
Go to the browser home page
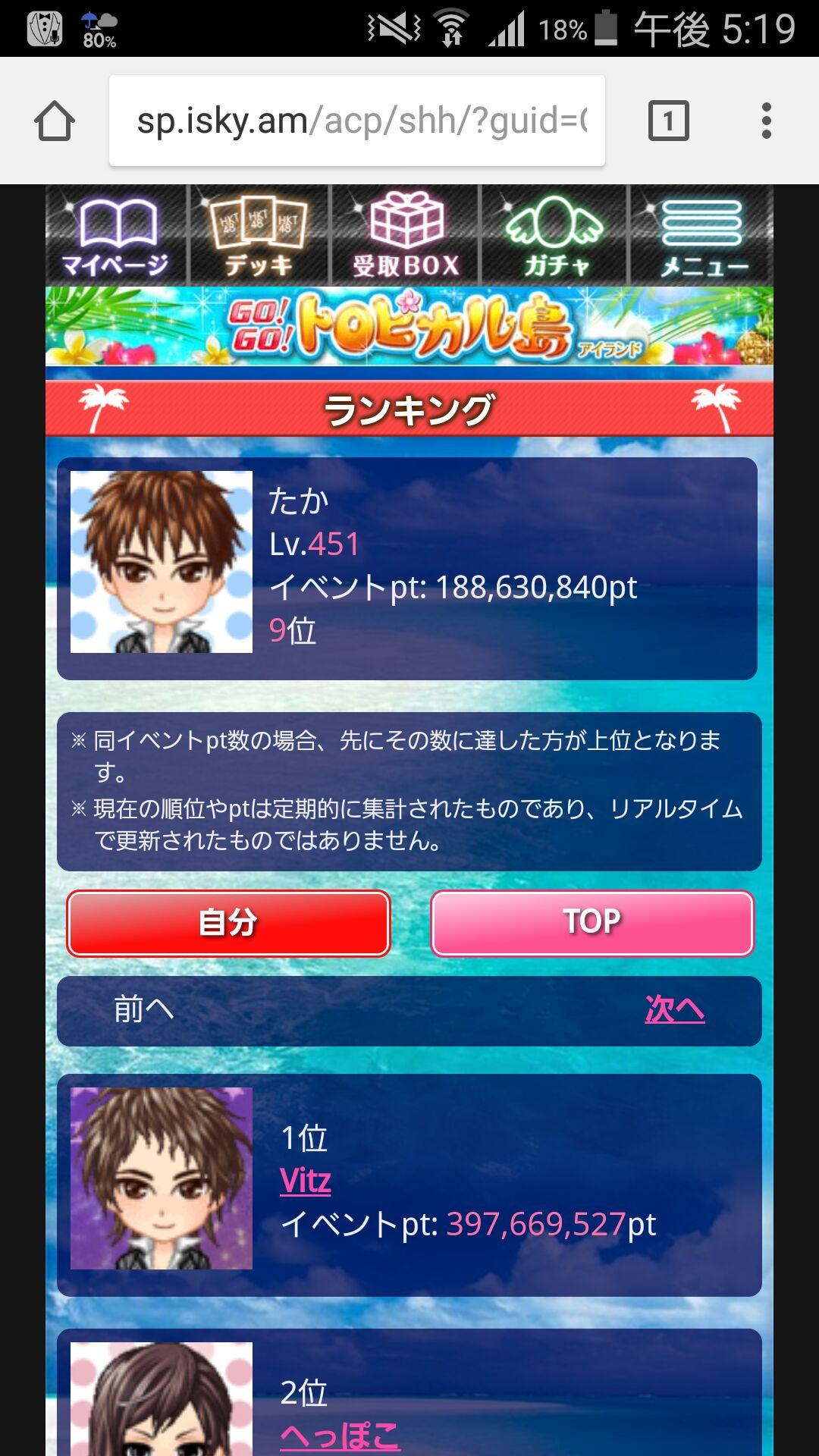tap(55, 121)
